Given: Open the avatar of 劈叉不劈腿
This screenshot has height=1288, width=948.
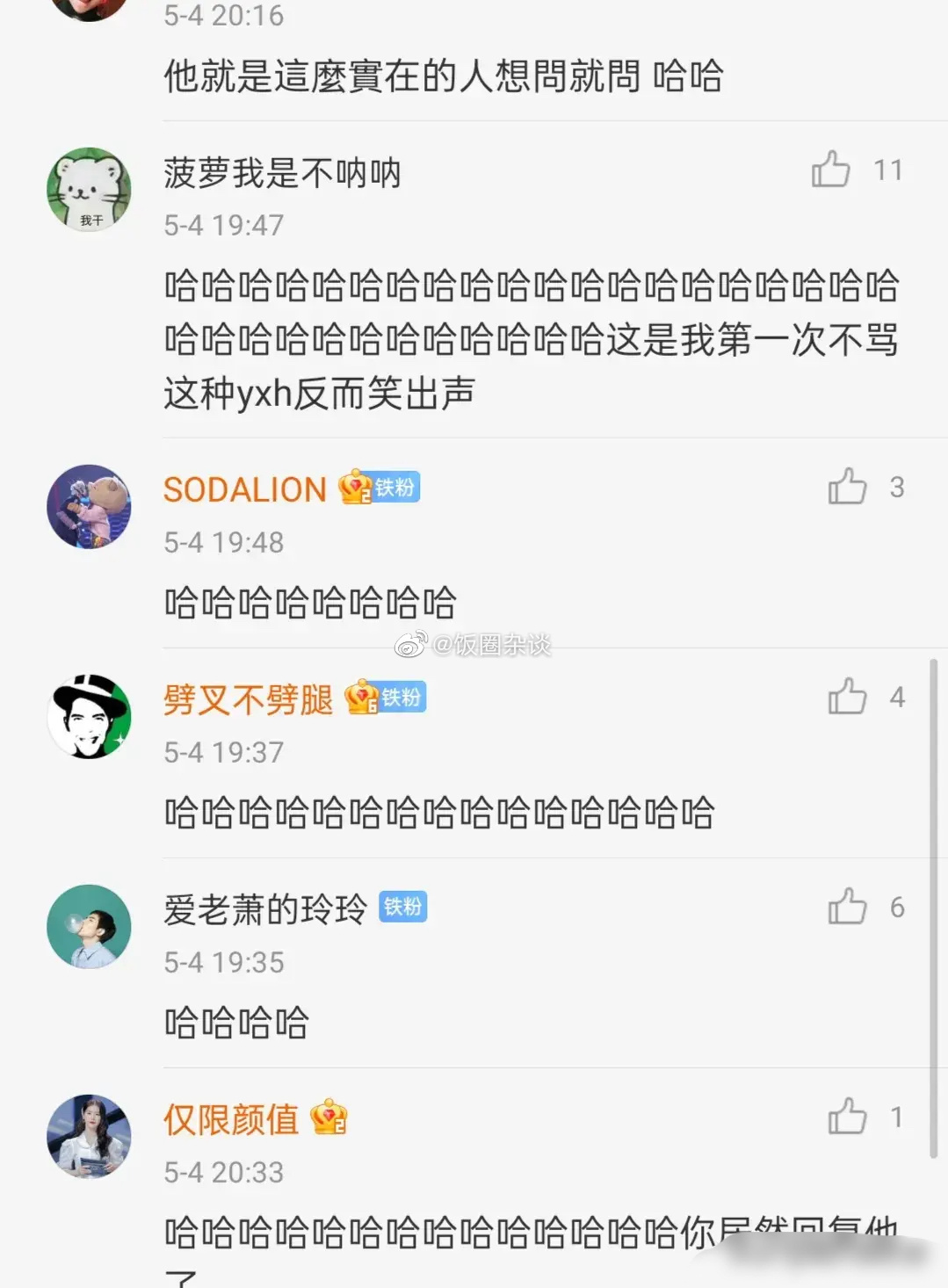Looking at the screenshot, I should (89, 717).
